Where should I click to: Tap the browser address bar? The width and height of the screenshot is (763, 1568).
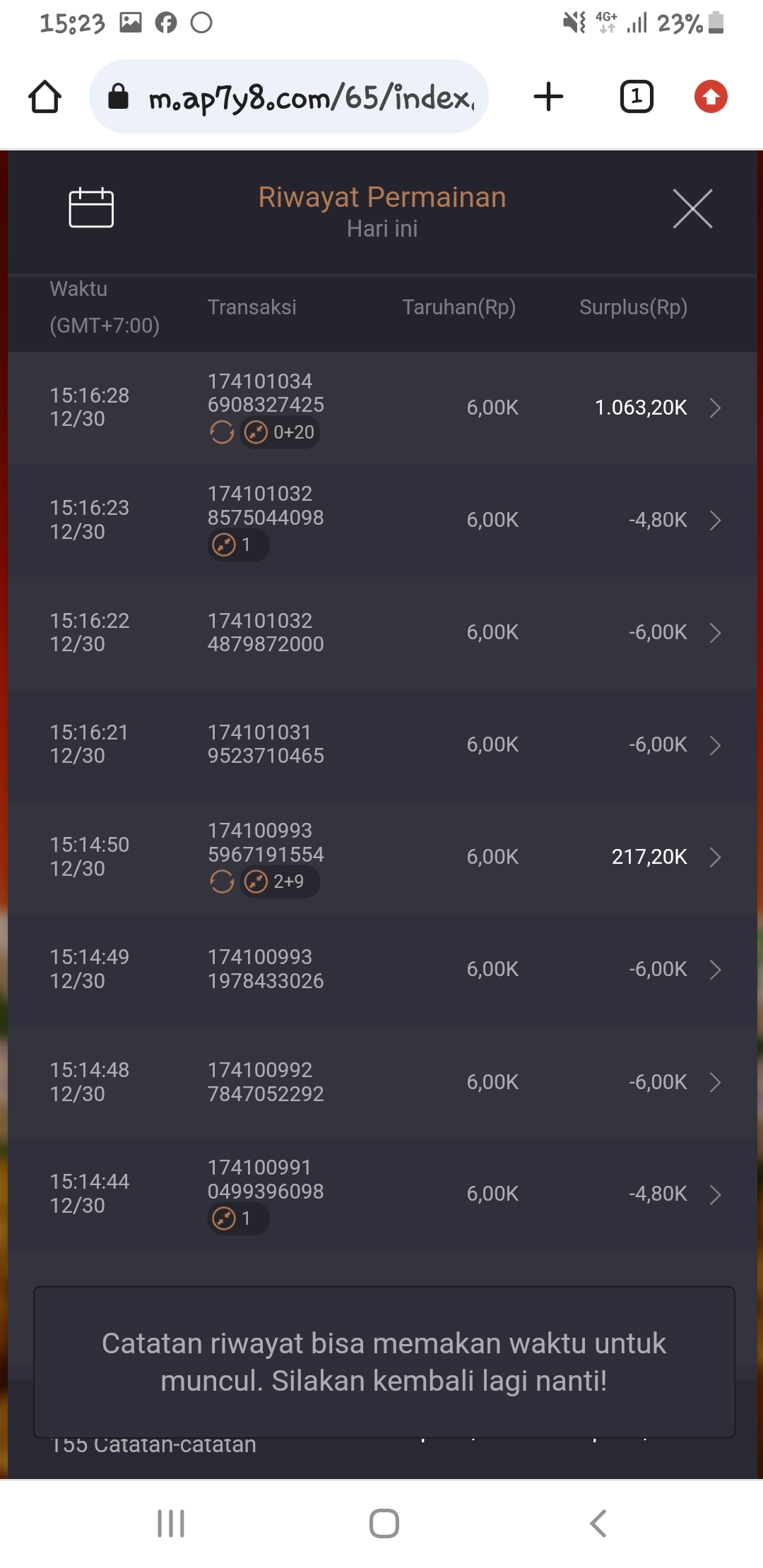297,97
